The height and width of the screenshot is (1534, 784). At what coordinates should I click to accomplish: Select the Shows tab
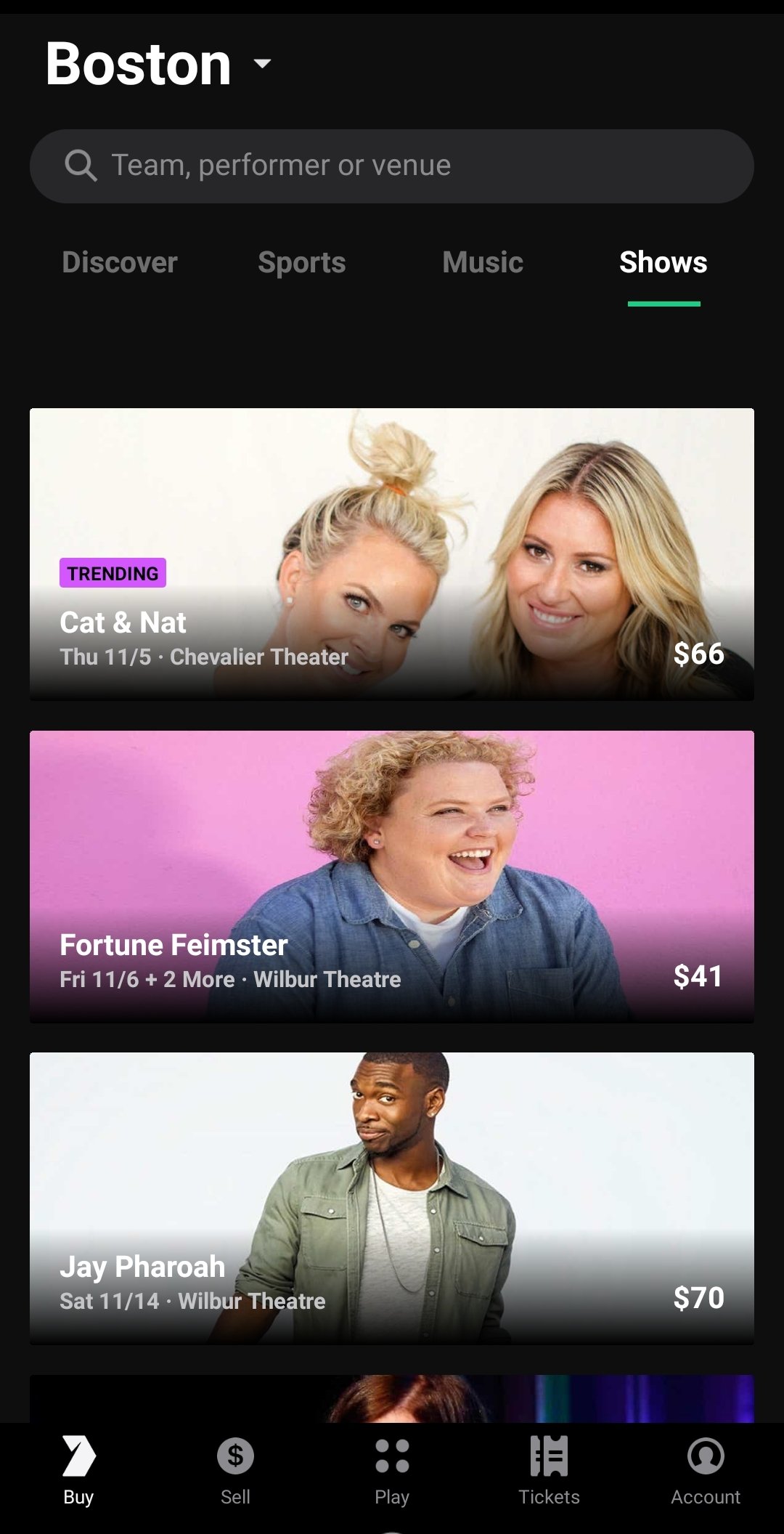pyautogui.click(x=663, y=262)
